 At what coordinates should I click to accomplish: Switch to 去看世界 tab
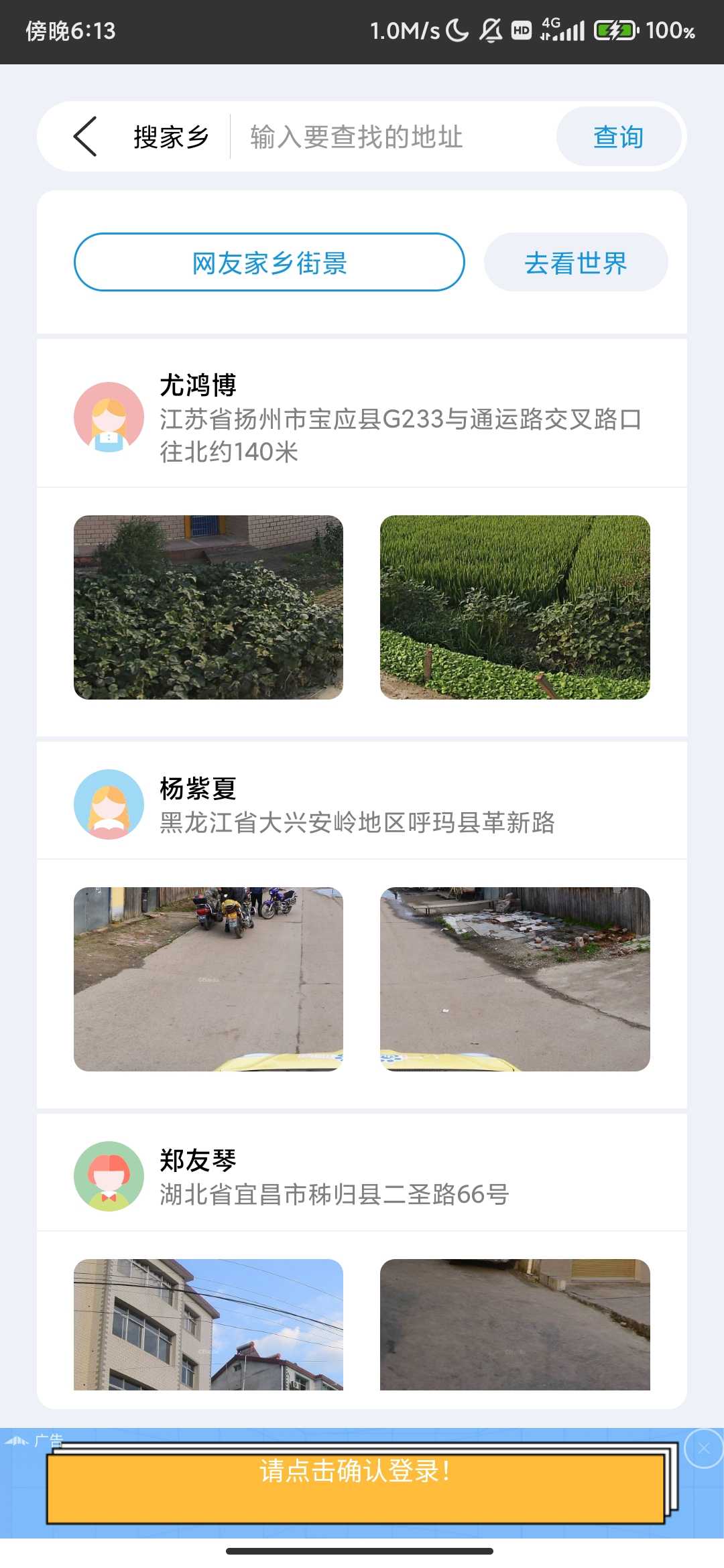(577, 263)
